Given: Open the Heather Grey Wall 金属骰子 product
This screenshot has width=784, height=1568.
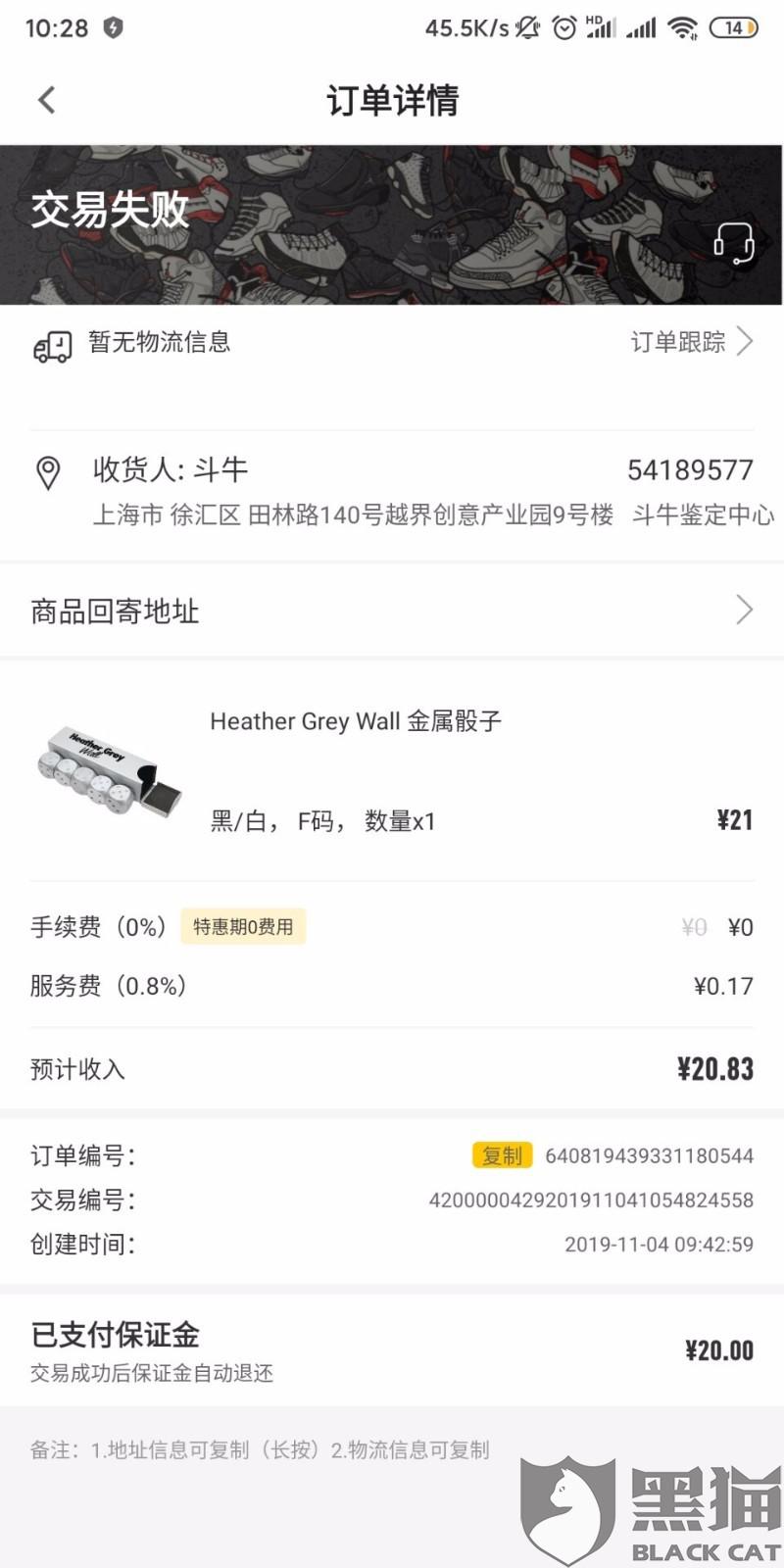Looking at the screenshot, I should [x=392, y=772].
